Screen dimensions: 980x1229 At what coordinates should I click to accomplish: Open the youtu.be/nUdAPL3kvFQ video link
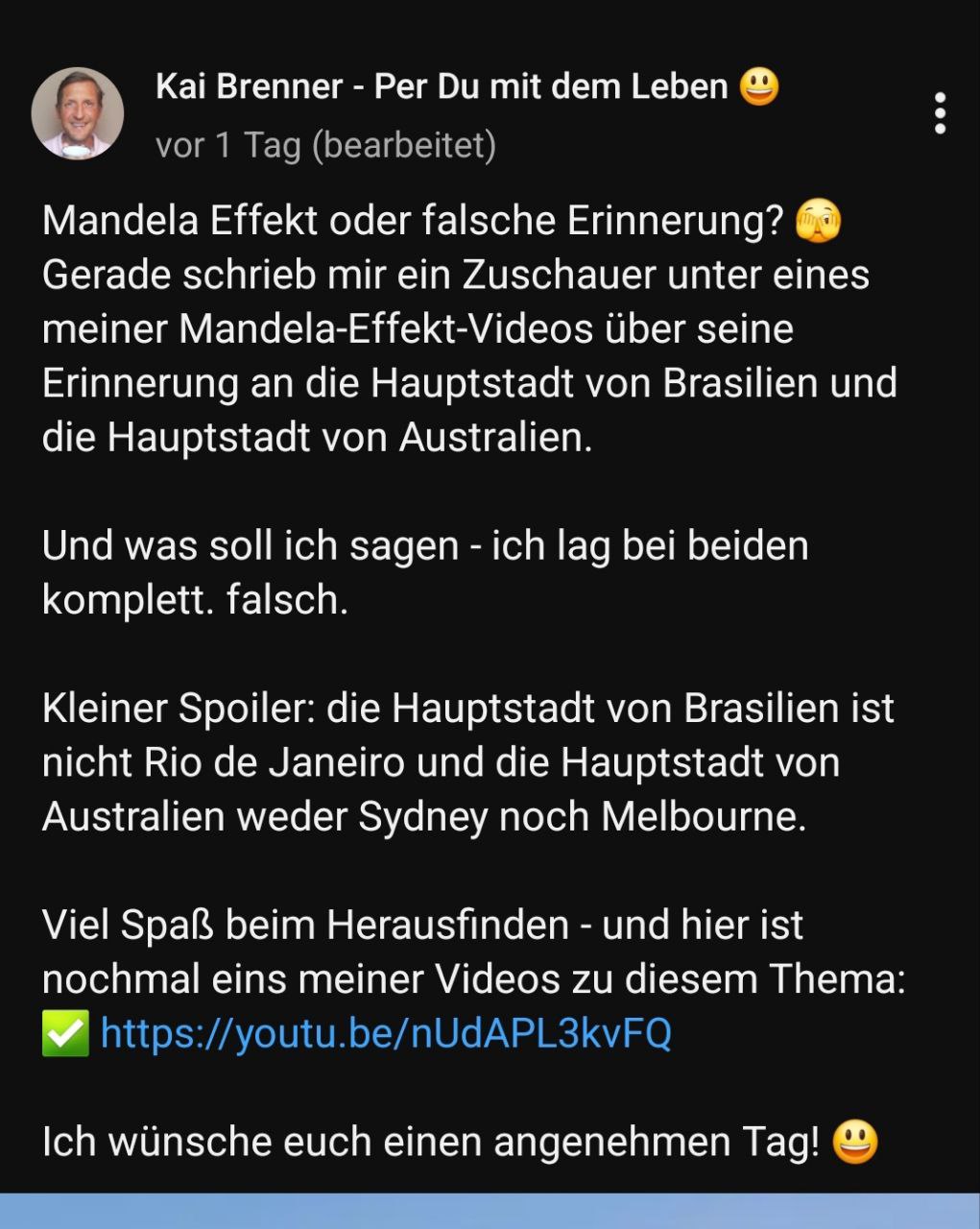(x=386, y=1034)
